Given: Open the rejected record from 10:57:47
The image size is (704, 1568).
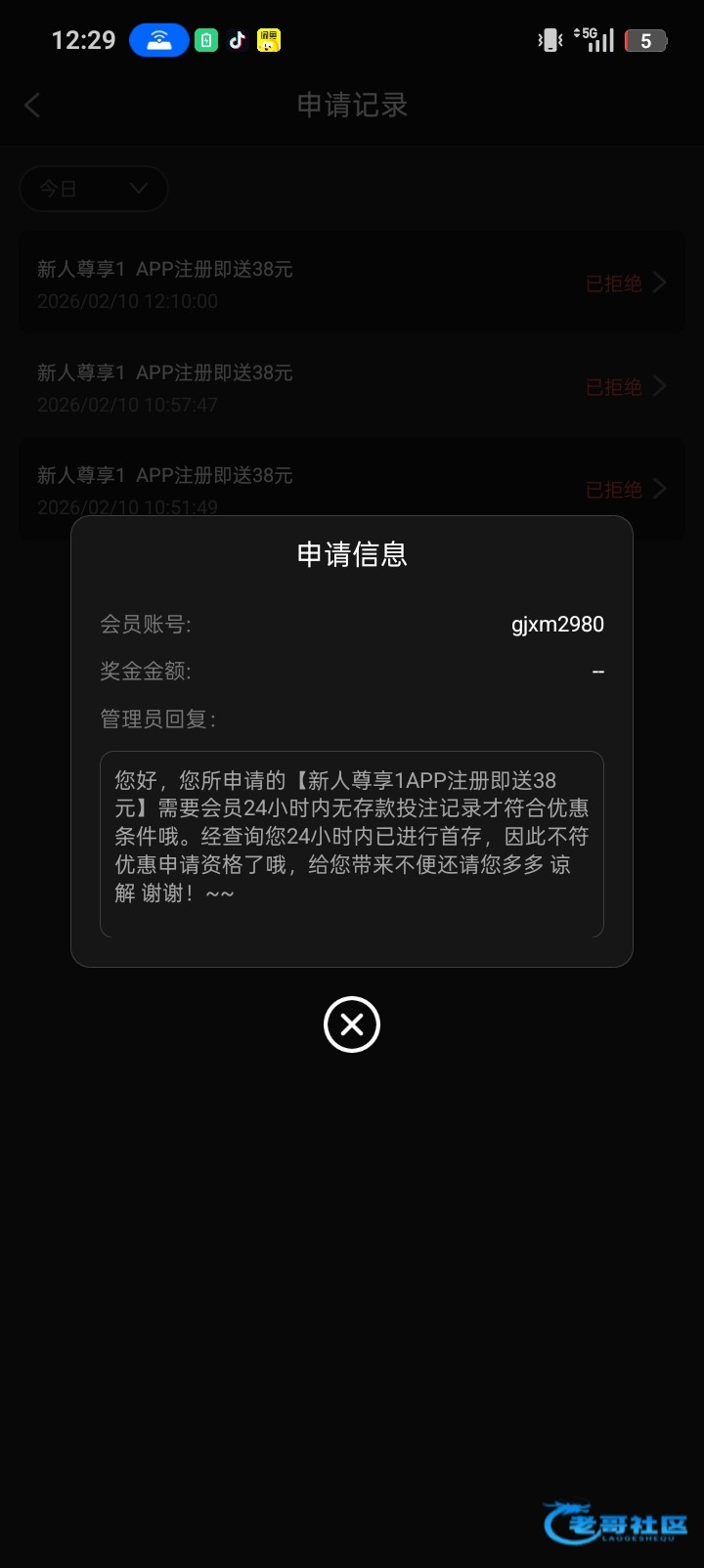Looking at the screenshot, I should tap(352, 387).
